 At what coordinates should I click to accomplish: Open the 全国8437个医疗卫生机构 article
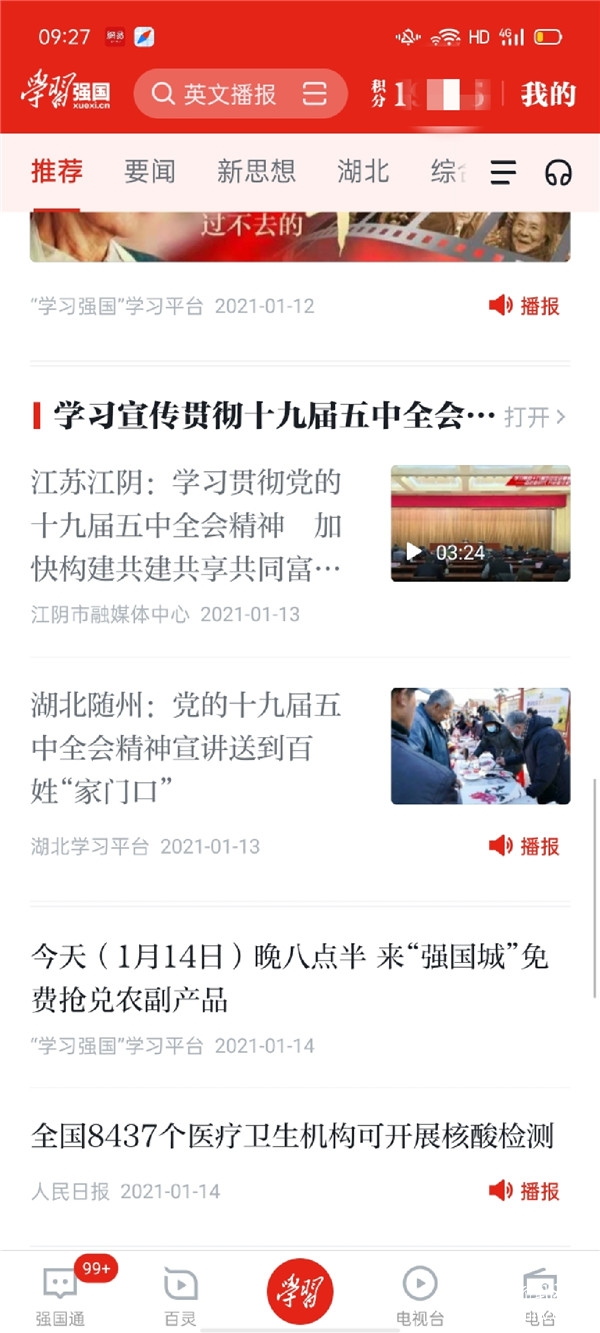(292, 1136)
